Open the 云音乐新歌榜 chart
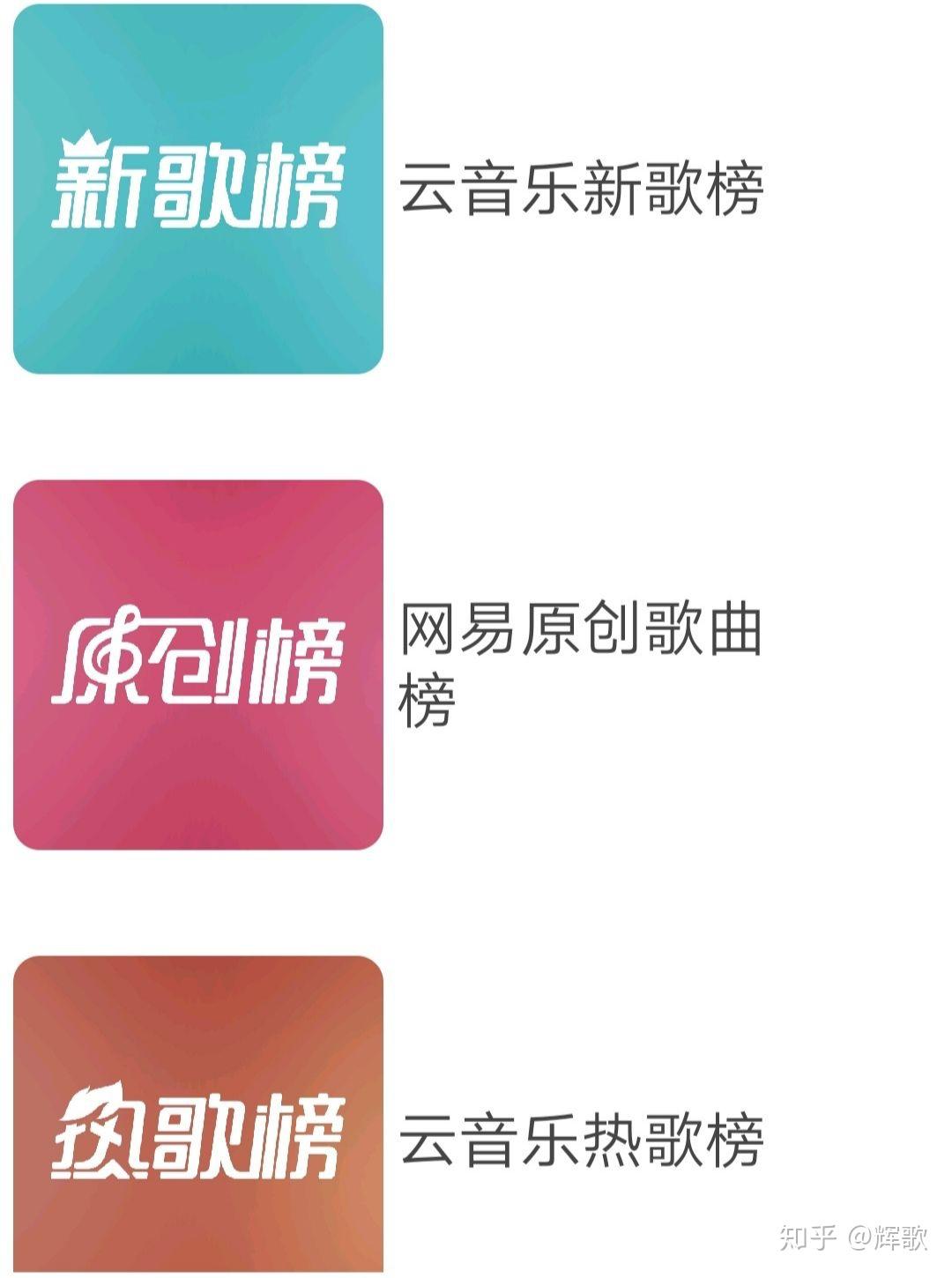This screenshot has width=952, height=1278. [198, 189]
